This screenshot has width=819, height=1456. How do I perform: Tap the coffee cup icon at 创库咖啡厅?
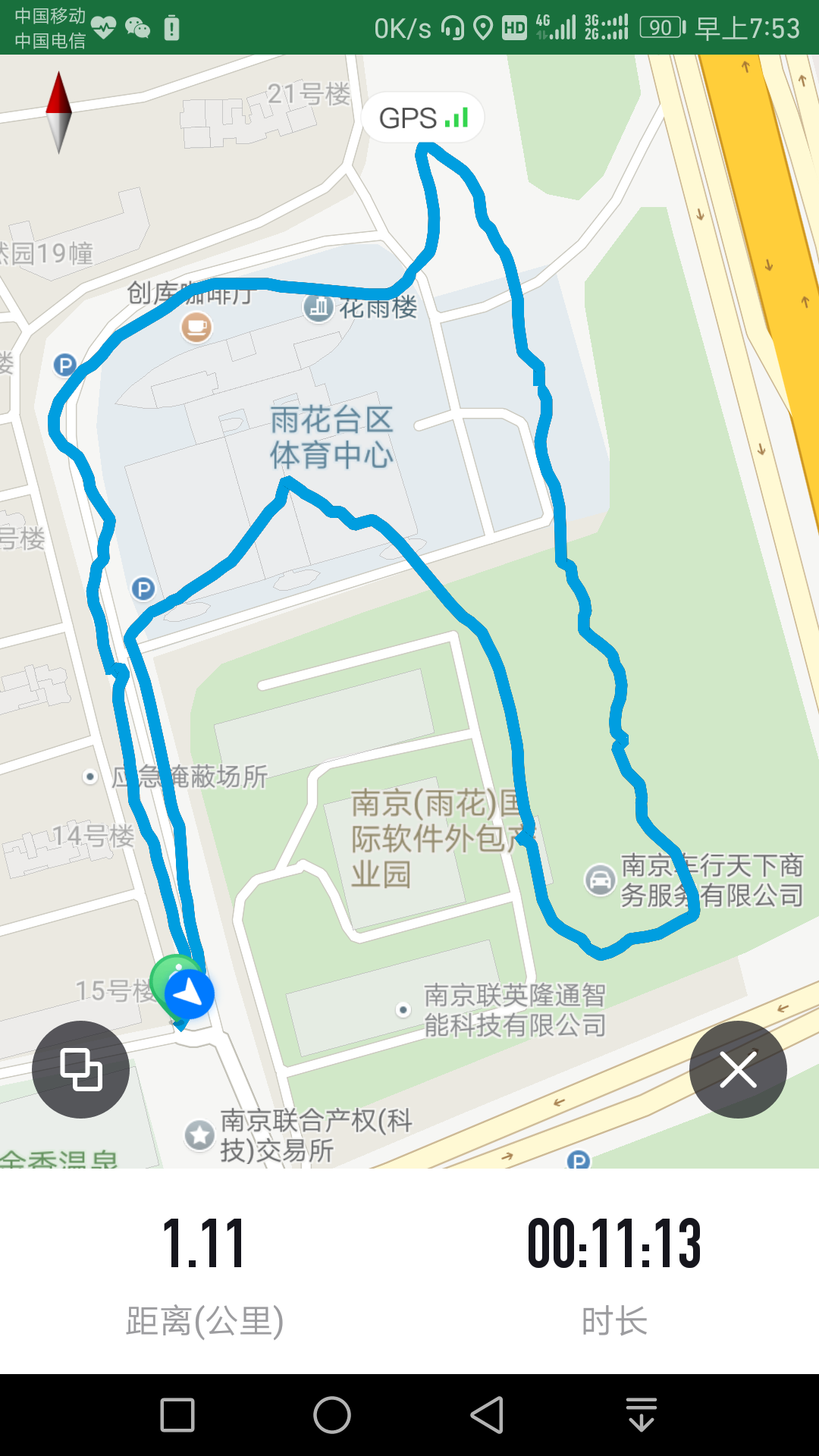(x=196, y=328)
